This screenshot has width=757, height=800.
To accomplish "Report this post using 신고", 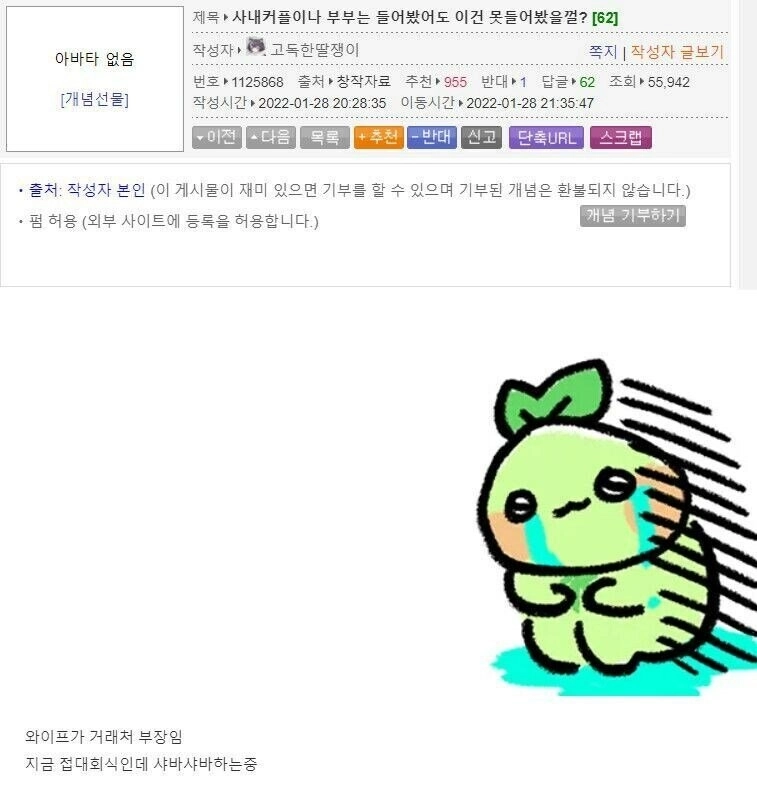I will click(x=481, y=138).
